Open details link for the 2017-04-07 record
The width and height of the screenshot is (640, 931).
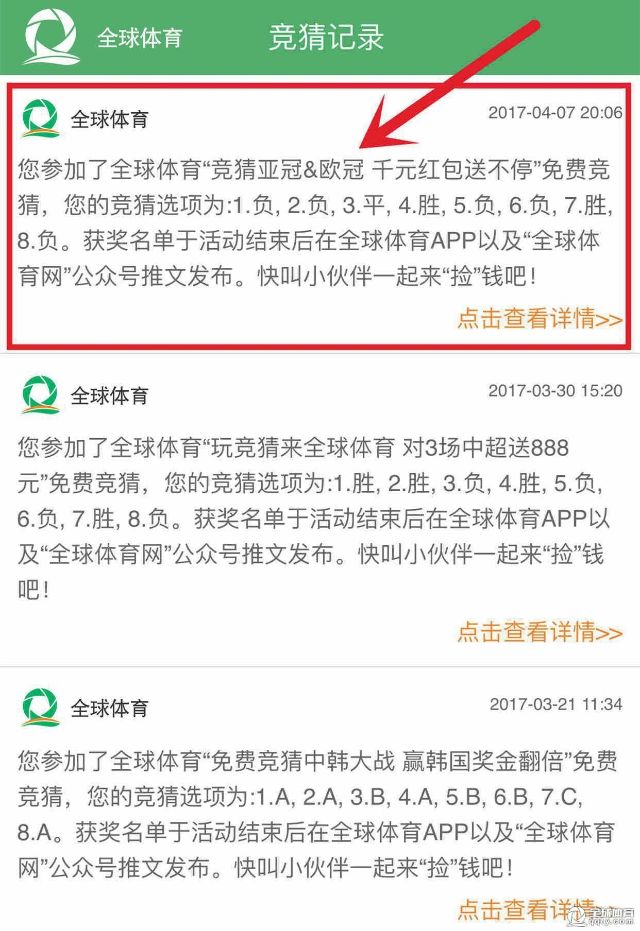pos(539,320)
